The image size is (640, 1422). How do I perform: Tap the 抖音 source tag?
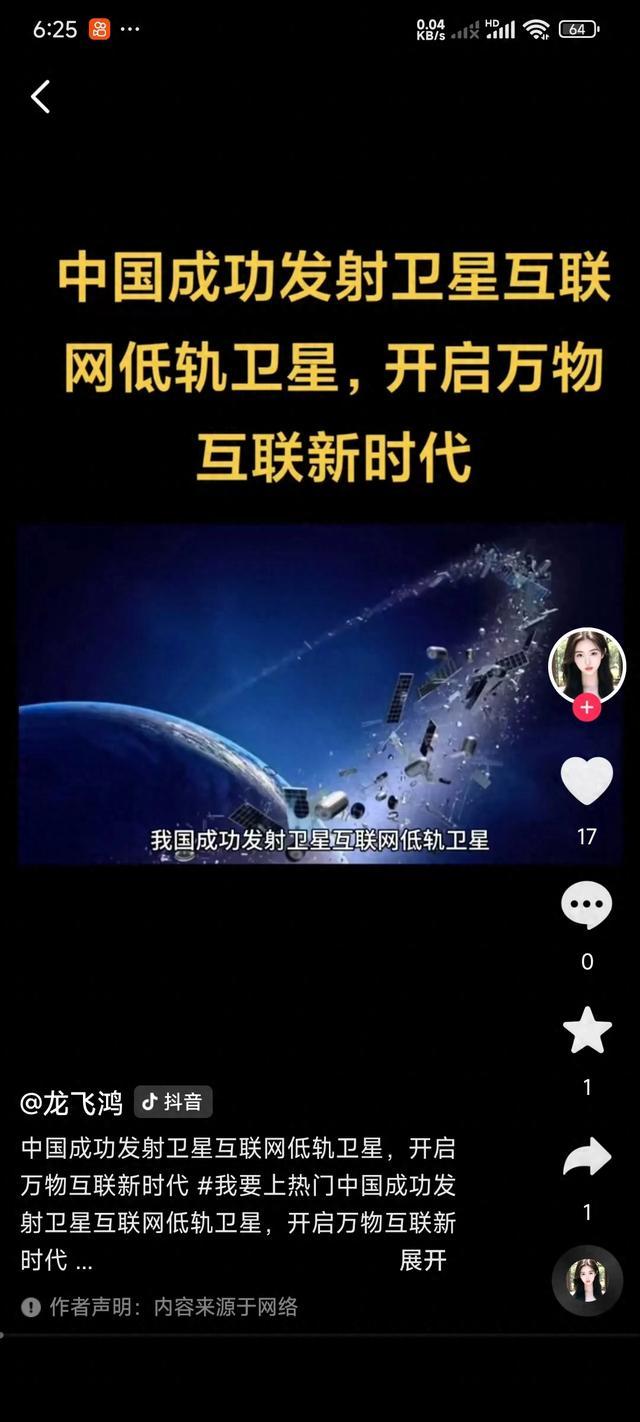(173, 1102)
